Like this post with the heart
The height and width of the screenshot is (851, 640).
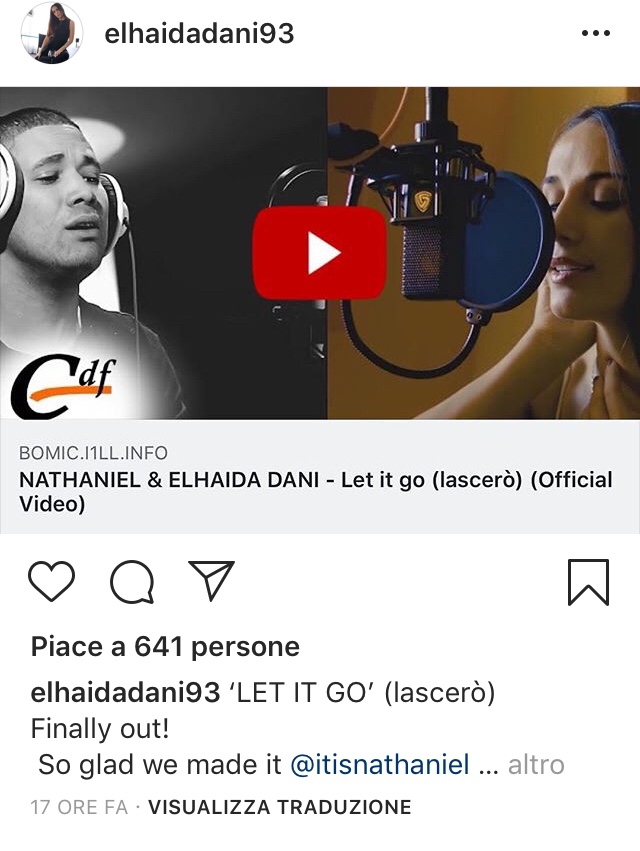point(52,582)
